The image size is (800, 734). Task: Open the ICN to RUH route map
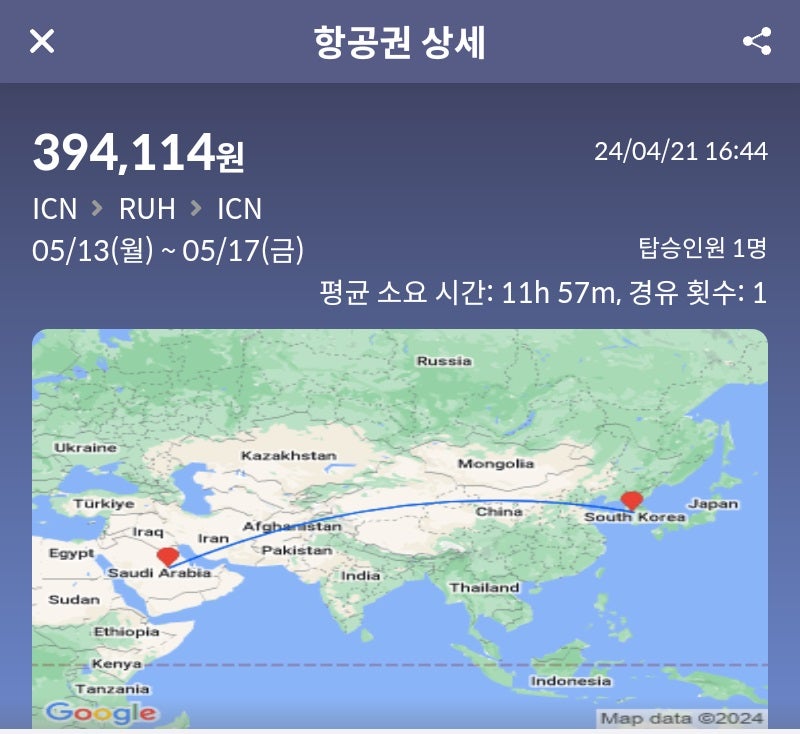pos(400,528)
